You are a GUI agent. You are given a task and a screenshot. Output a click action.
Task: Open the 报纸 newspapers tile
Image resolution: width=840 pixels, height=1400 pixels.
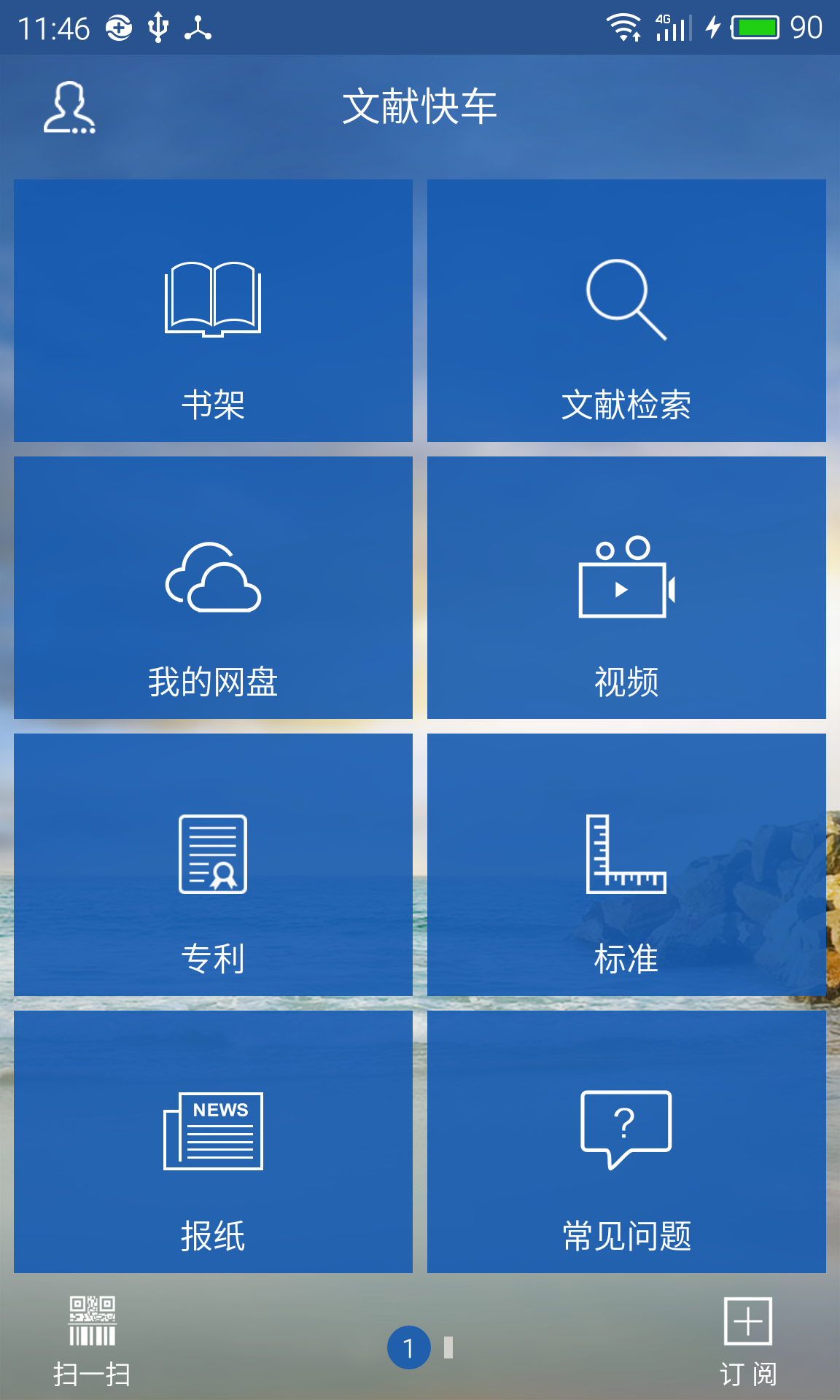click(213, 1142)
